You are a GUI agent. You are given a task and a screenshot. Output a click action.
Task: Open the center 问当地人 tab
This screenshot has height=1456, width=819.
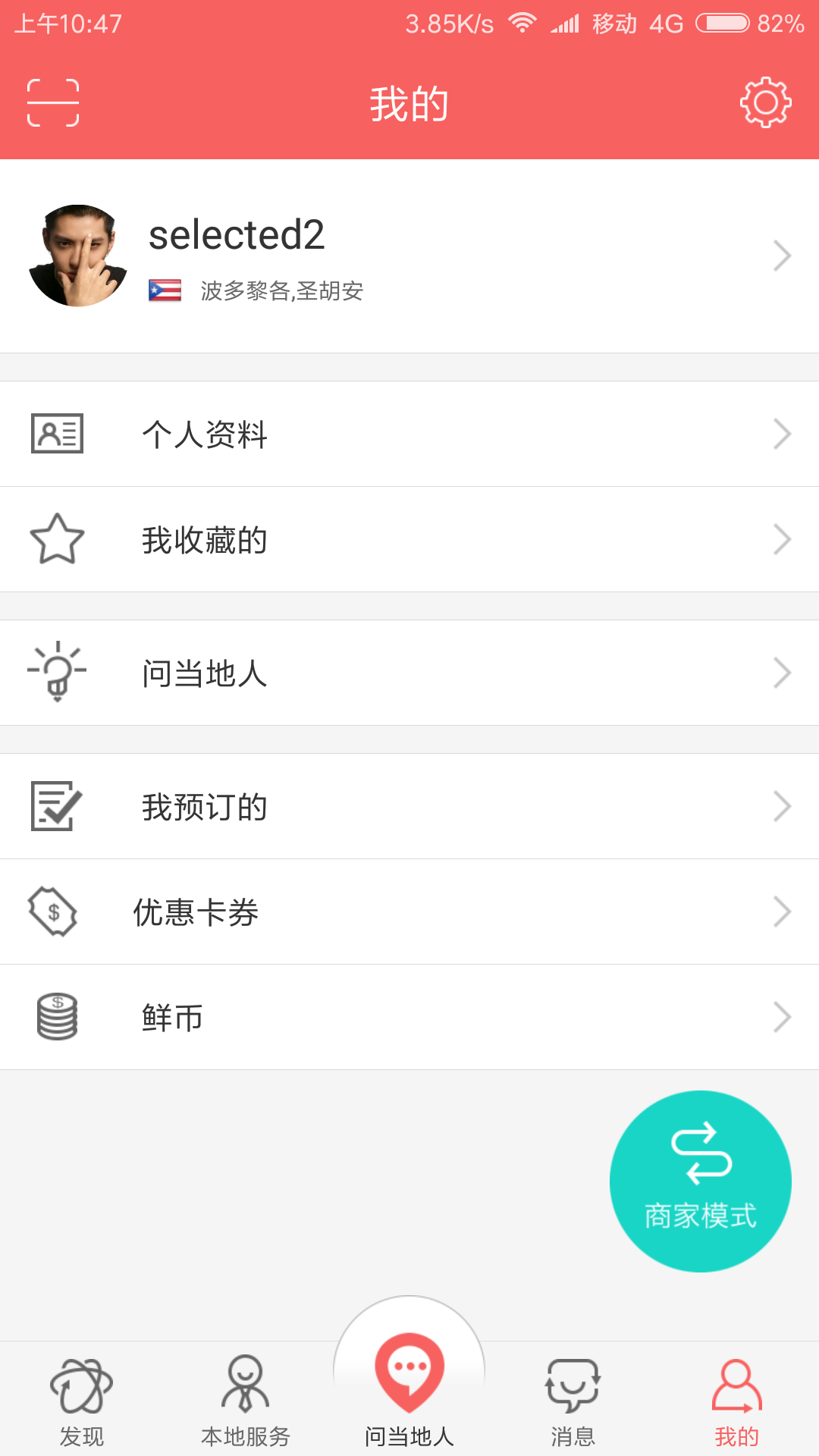pos(409,1380)
